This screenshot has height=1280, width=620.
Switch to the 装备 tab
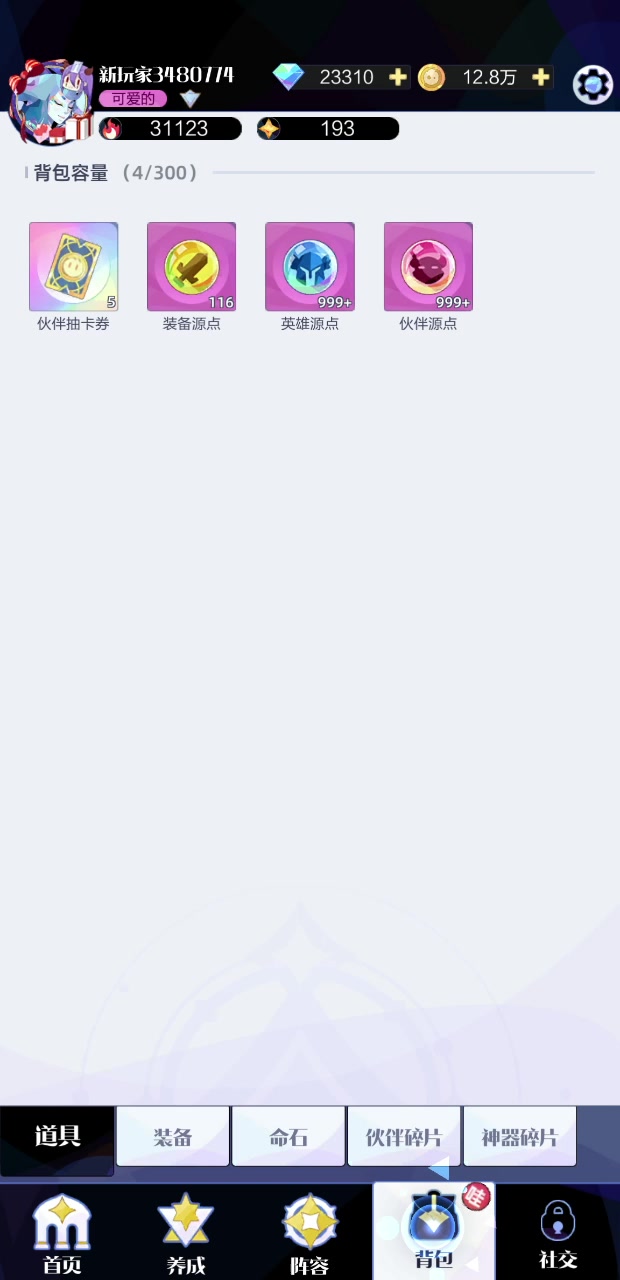click(173, 1137)
